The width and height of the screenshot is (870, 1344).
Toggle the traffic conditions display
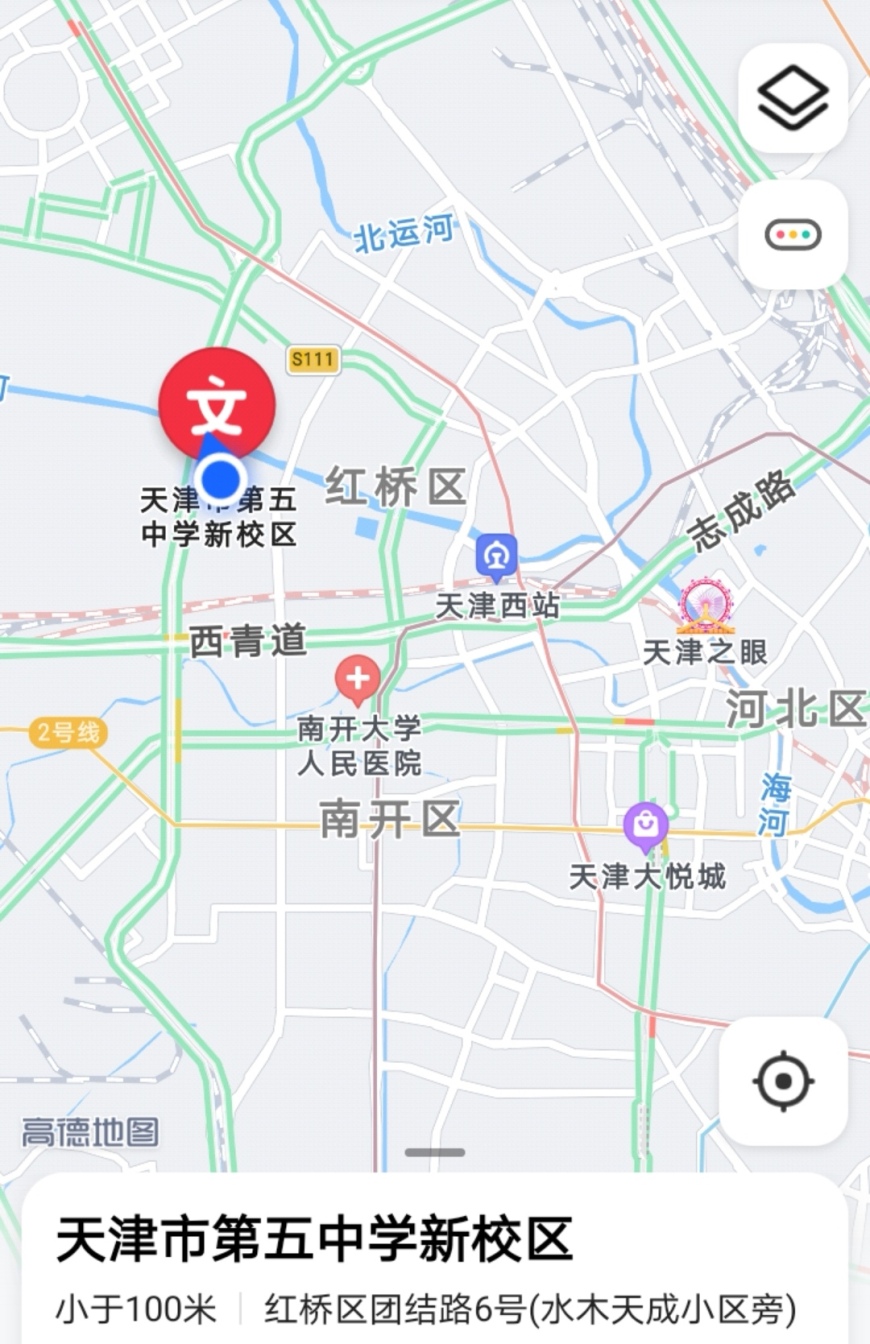[793, 235]
